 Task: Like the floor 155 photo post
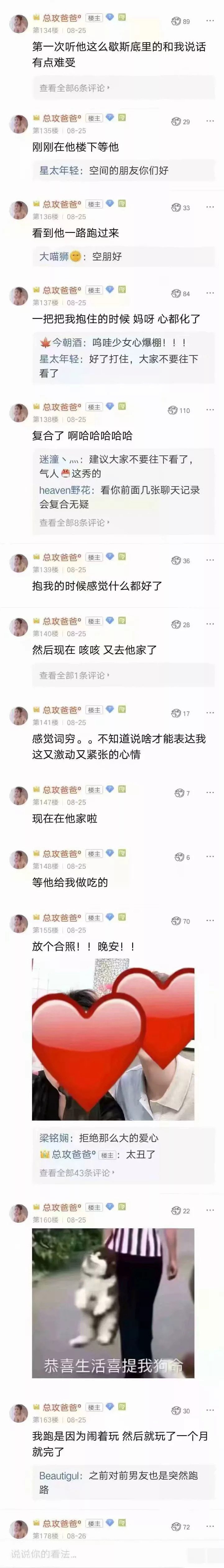[x=177, y=922]
